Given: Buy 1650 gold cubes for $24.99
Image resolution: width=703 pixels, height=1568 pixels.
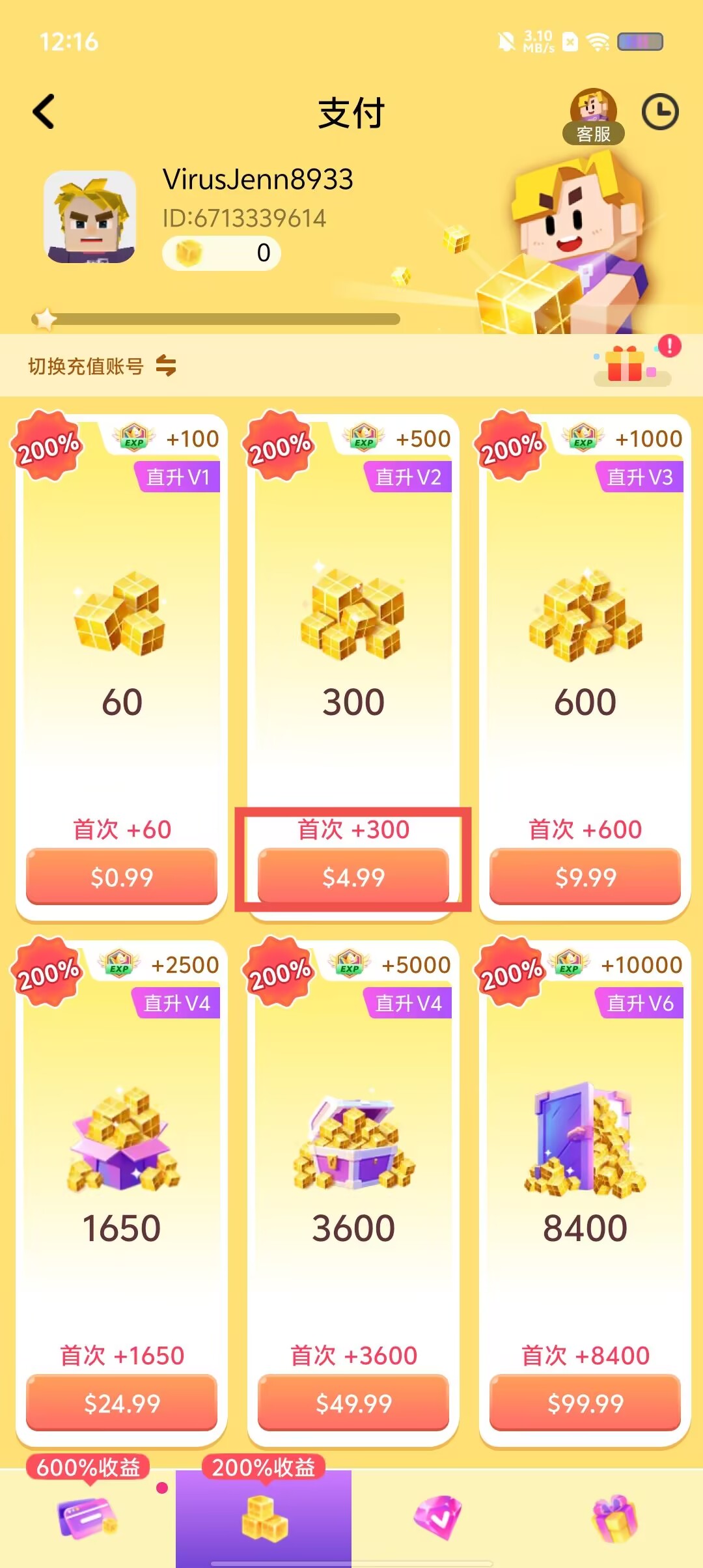Looking at the screenshot, I should pyautogui.click(x=122, y=1403).
